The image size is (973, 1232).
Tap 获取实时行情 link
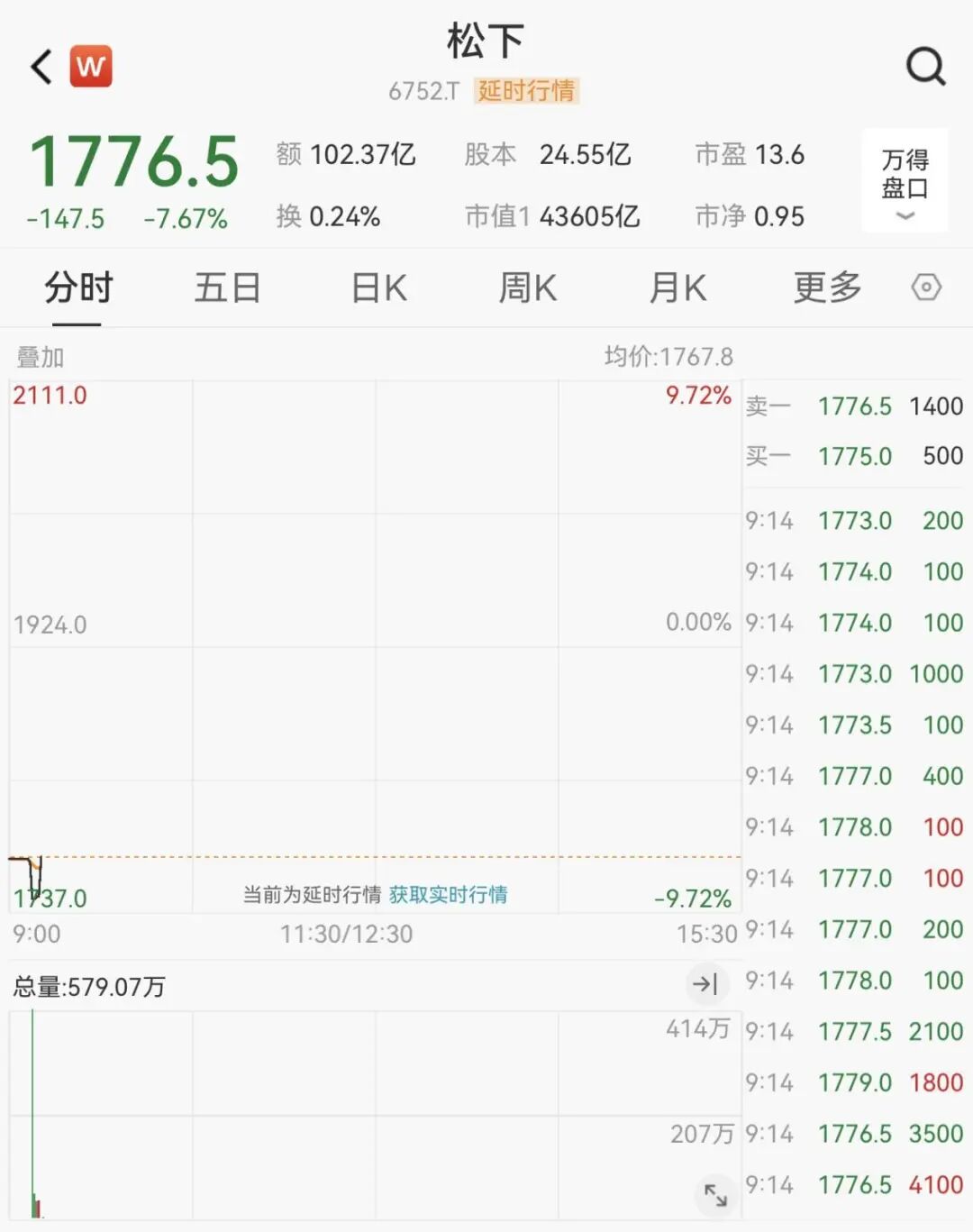[x=448, y=895]
